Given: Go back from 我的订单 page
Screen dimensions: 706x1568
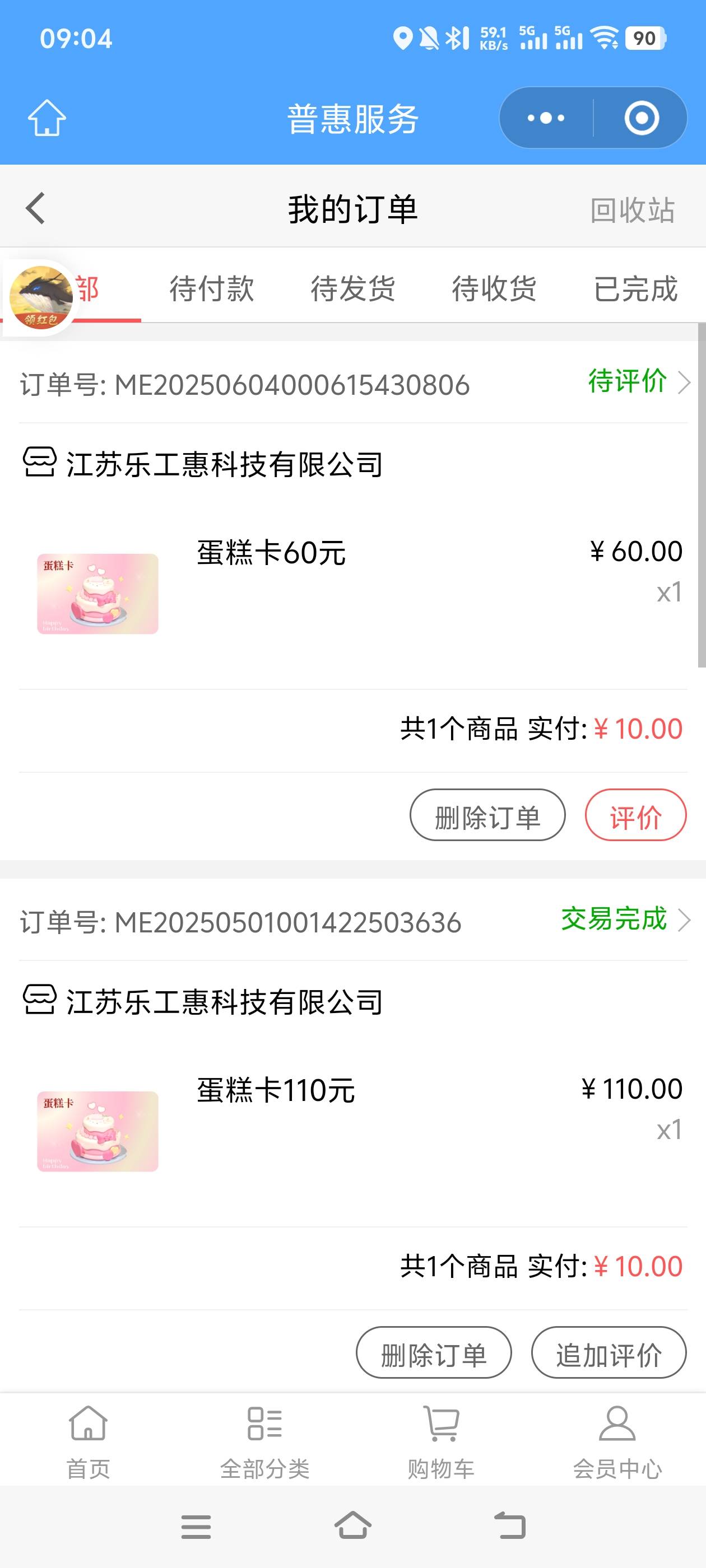Looking at the screenshot, I should coord(35,208).
